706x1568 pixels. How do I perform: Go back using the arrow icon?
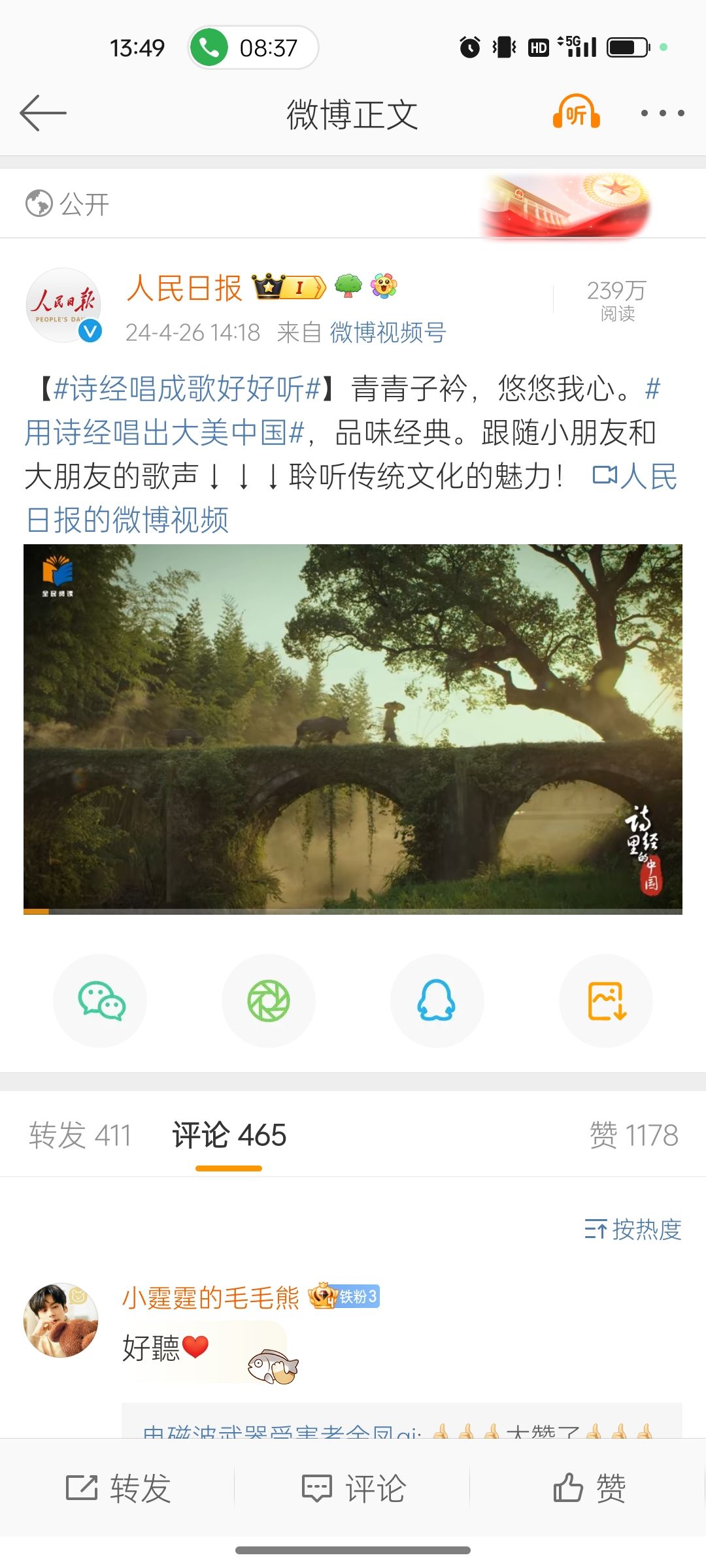43,113
